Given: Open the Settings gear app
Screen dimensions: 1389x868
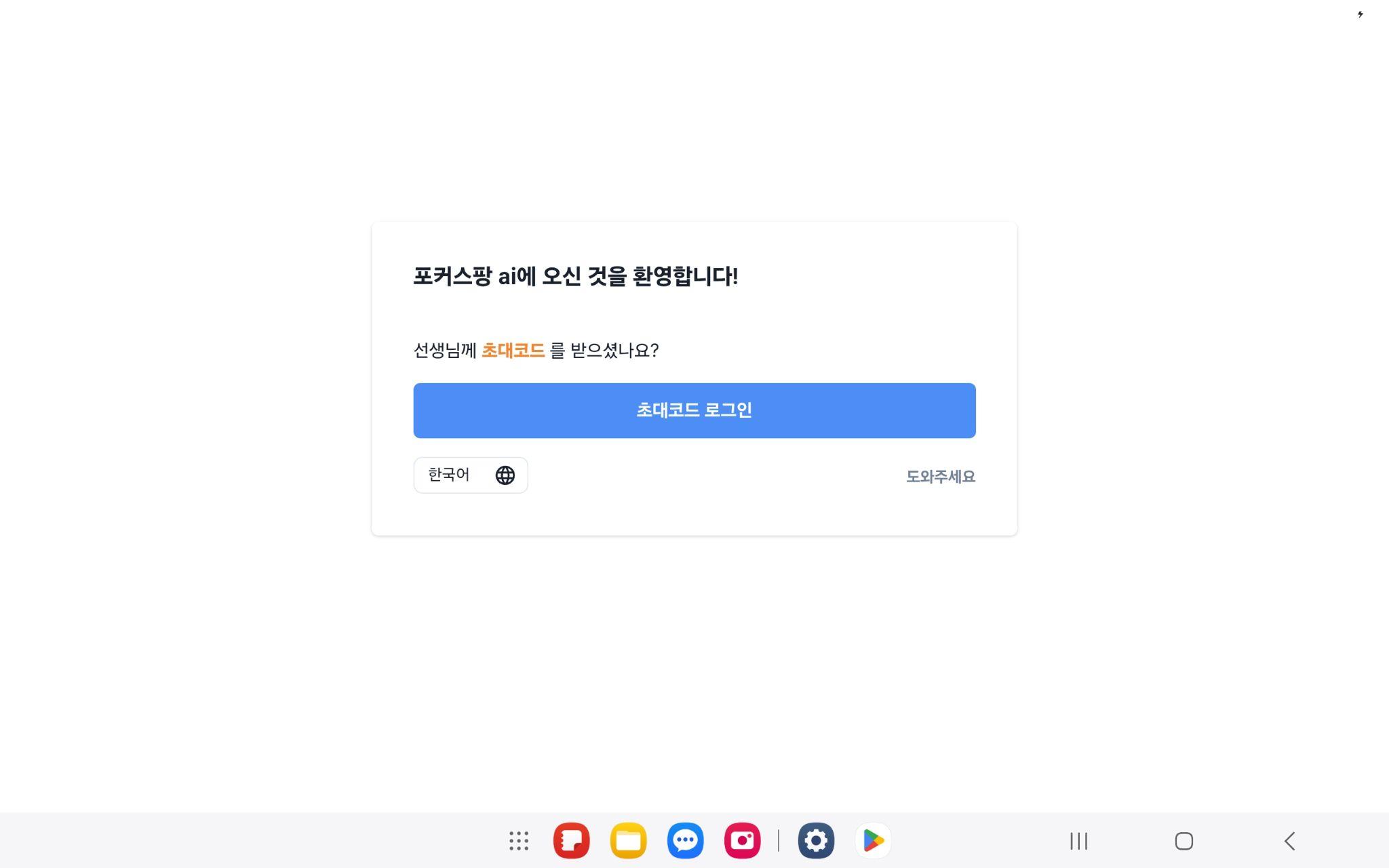Looking at the screenshot, I should pos(816,841).
